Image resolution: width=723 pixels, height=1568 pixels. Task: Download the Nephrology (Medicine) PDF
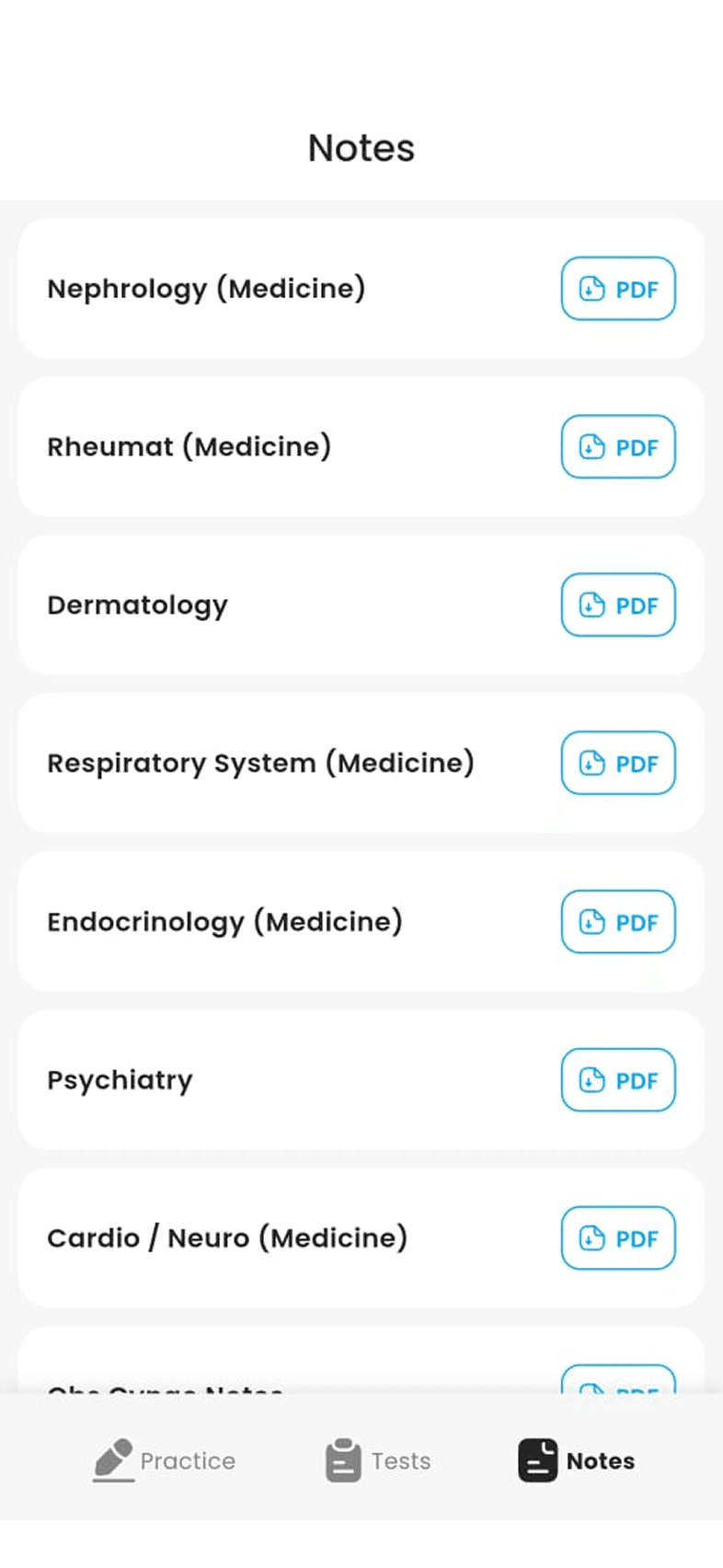618,289
